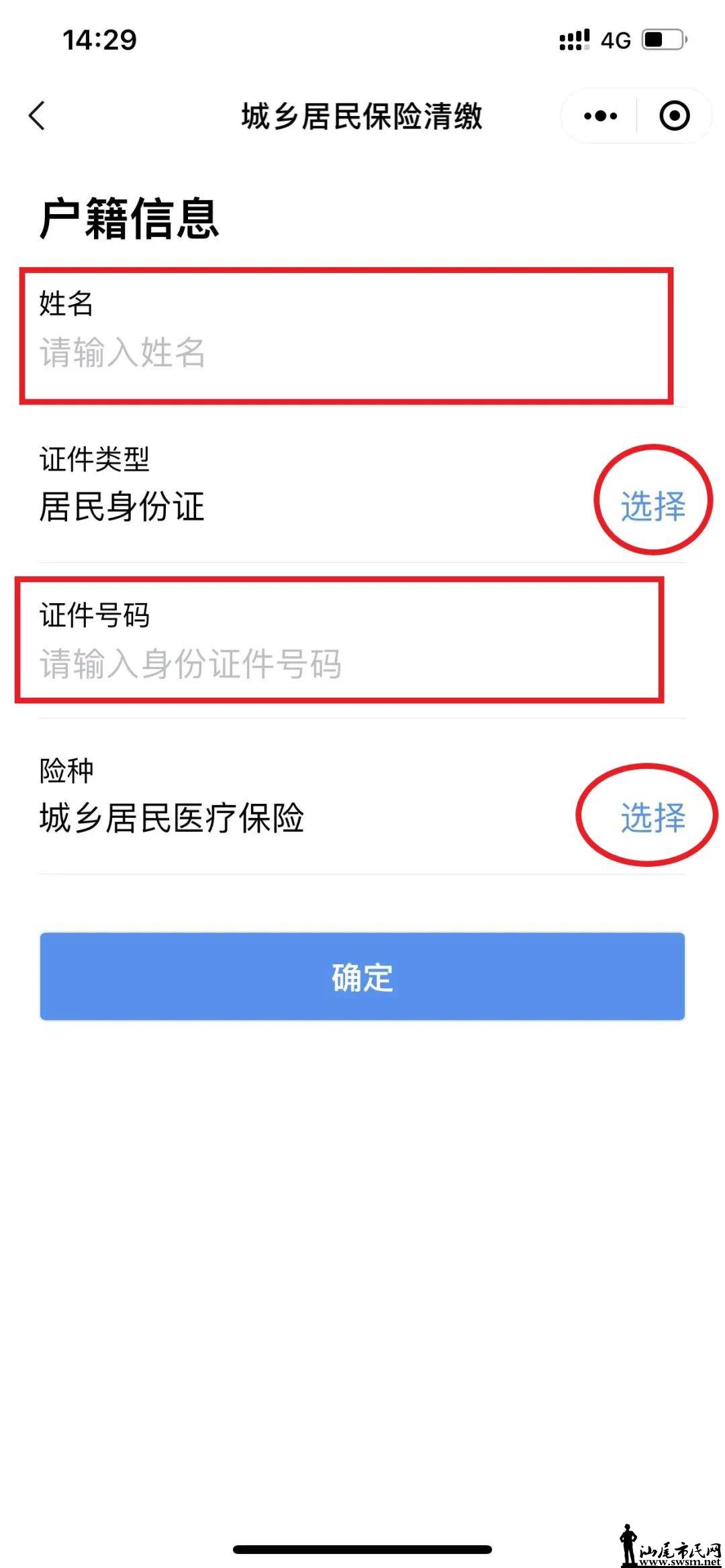Select the 证件类型 document type

click(x=652, y=506)
